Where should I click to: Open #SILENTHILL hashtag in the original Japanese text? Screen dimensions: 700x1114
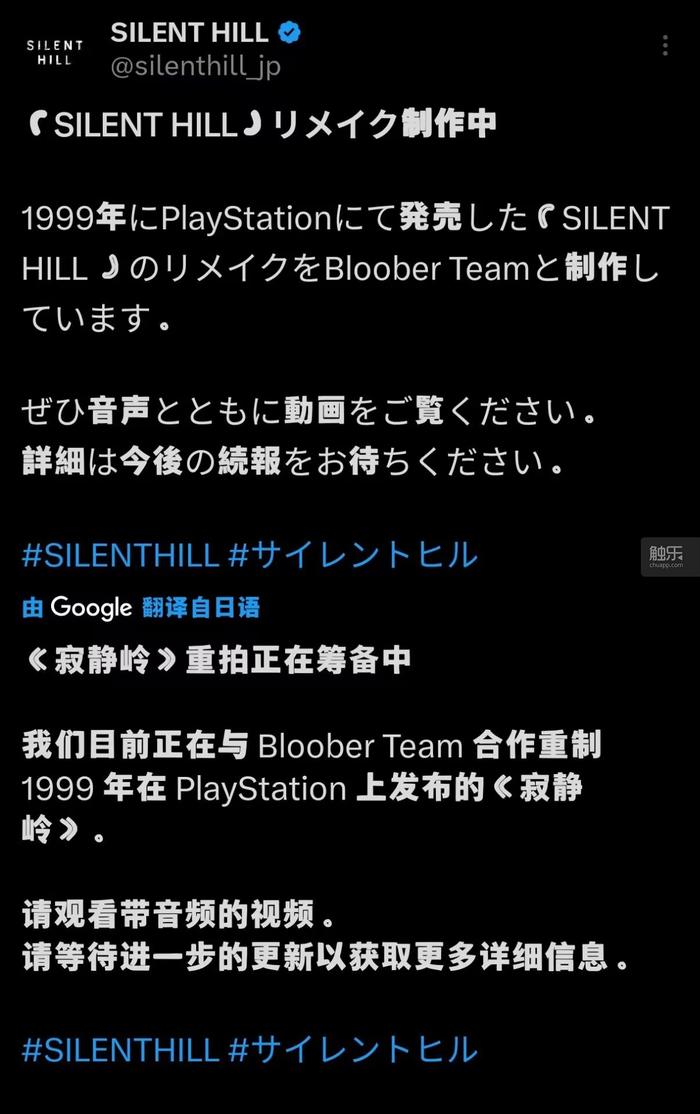coord(120,553)
